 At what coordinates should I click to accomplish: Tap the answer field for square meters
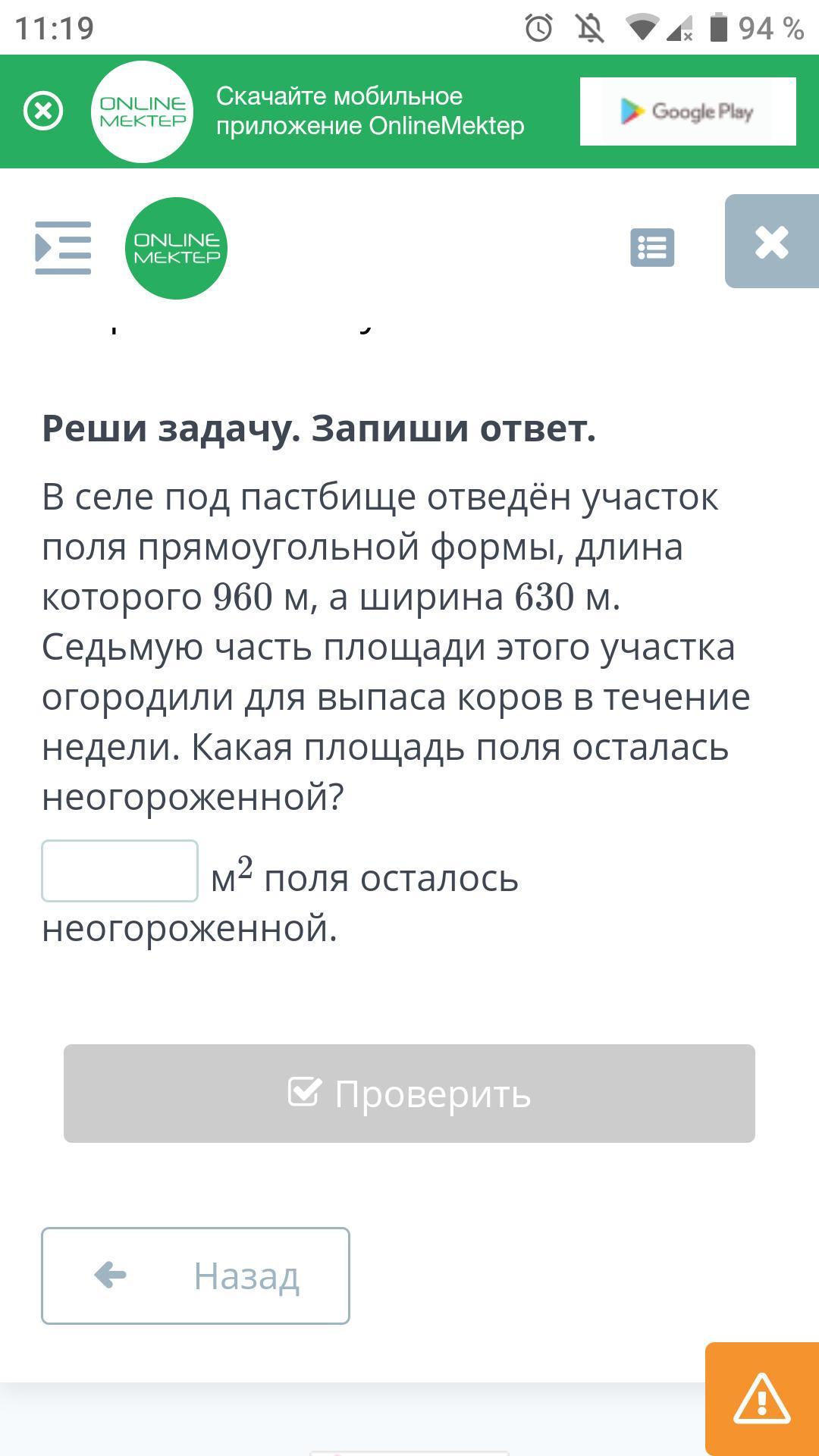coord(120,871)
